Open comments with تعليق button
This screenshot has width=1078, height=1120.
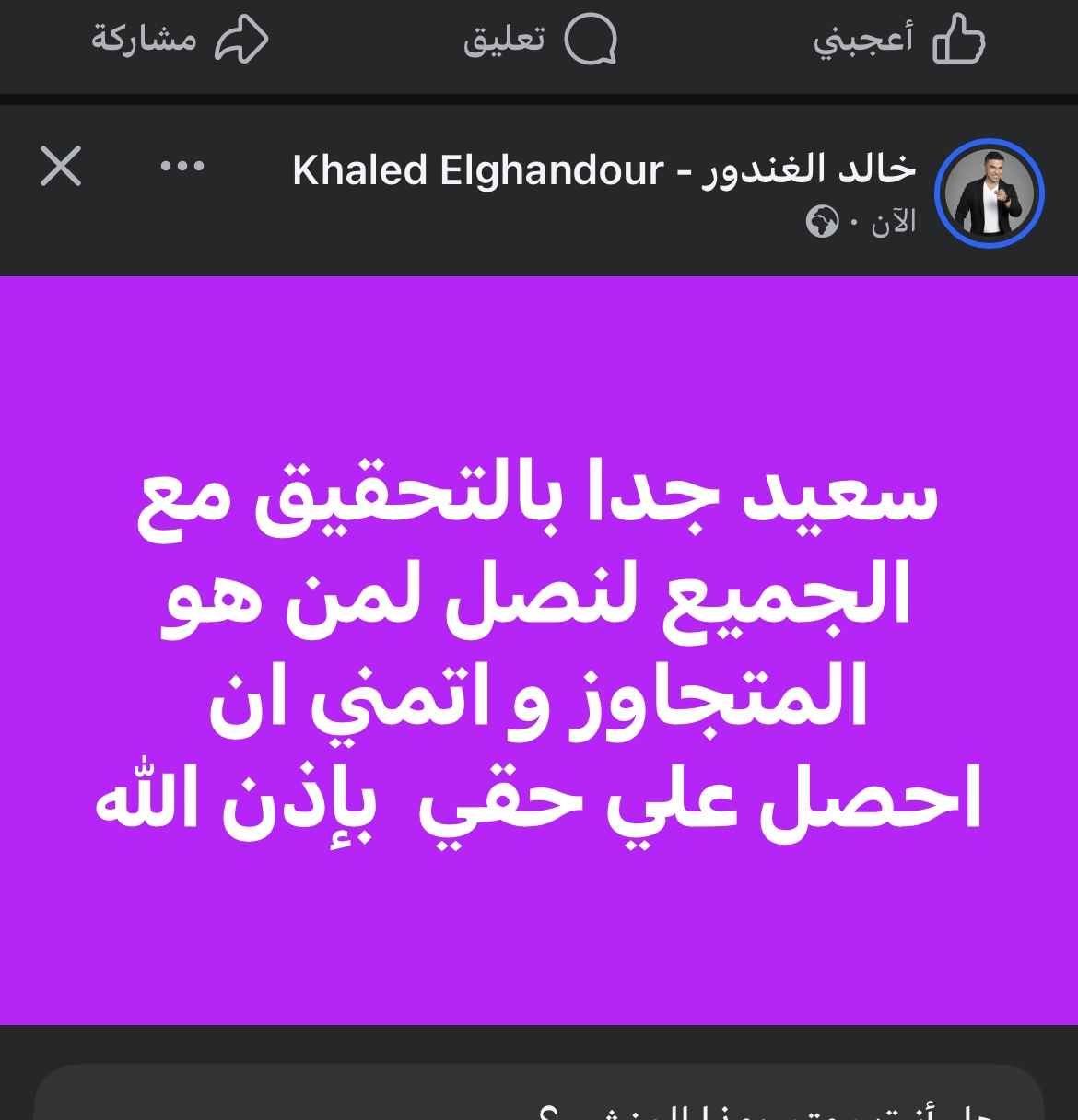point(539,41)
